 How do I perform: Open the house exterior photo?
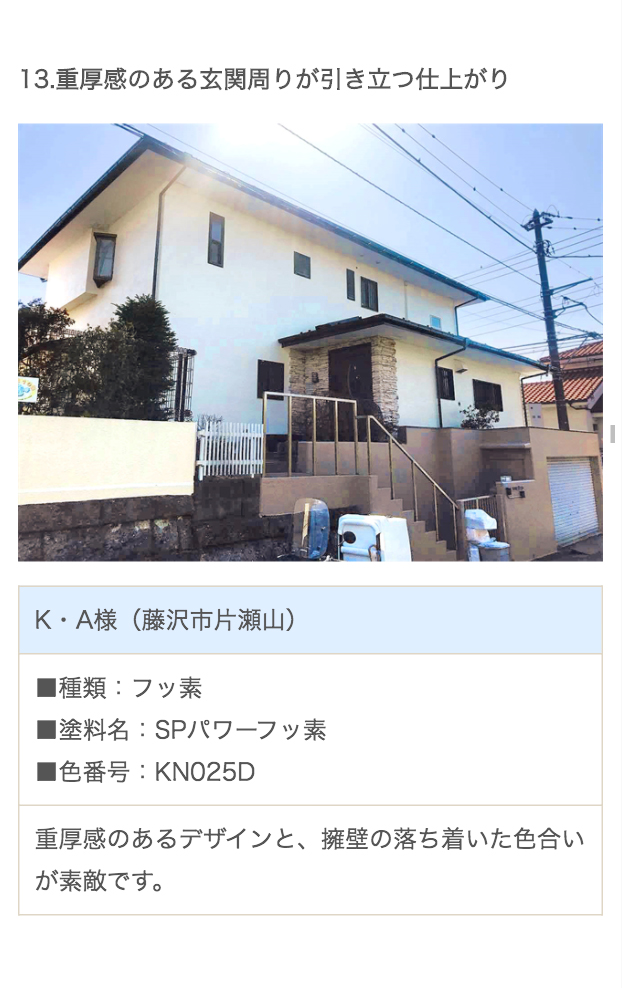(310, 342)
